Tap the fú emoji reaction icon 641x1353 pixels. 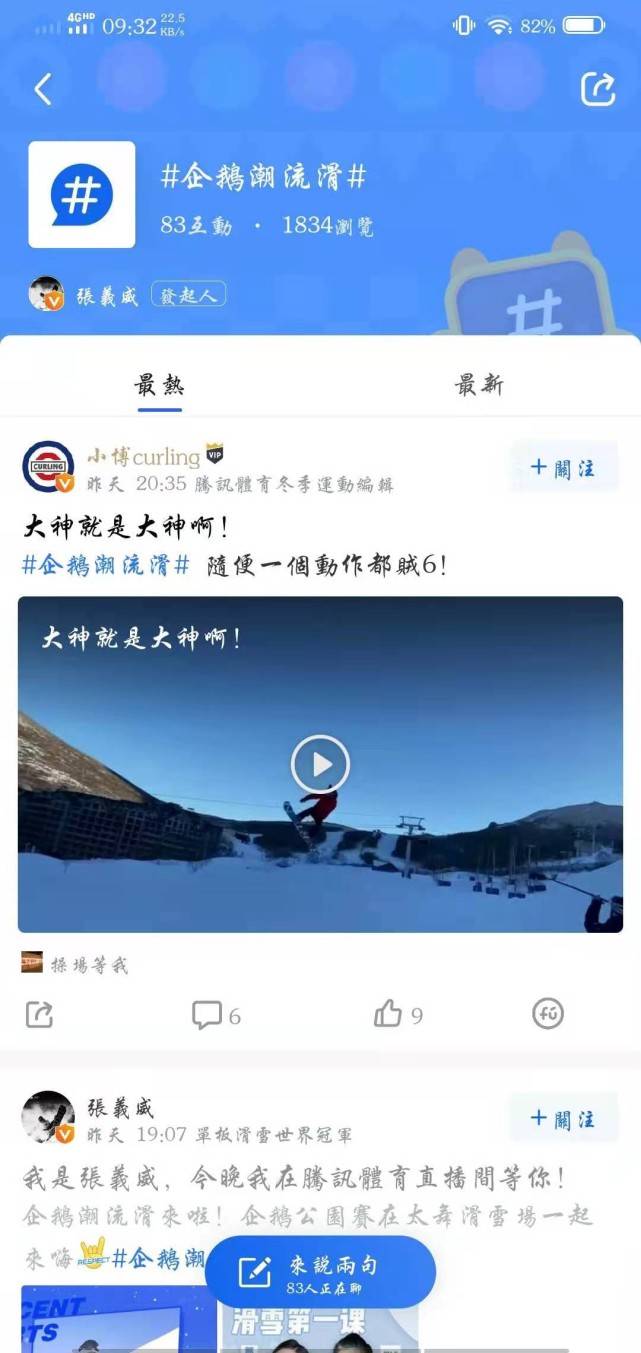click(548, 1014)
